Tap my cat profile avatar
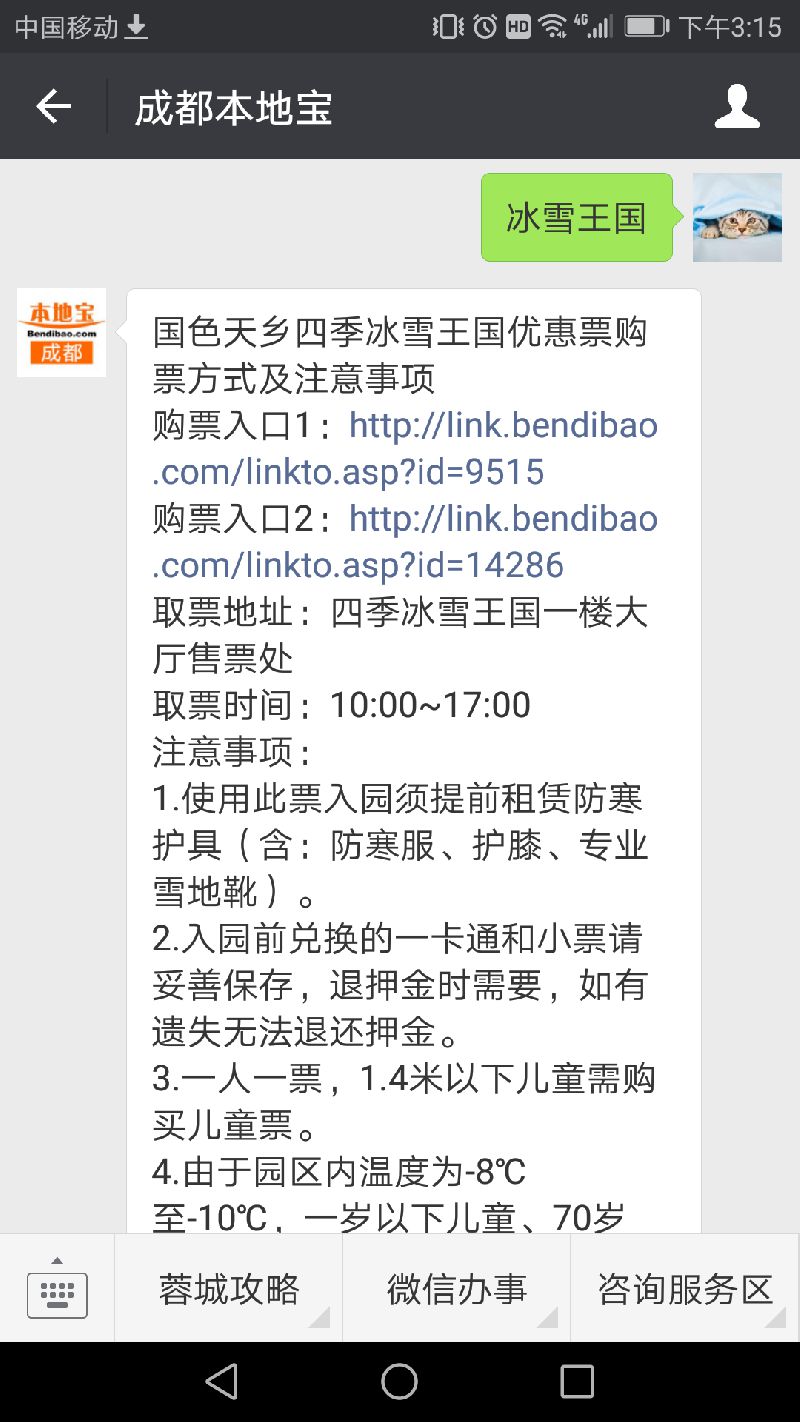 tap(737, 217)
